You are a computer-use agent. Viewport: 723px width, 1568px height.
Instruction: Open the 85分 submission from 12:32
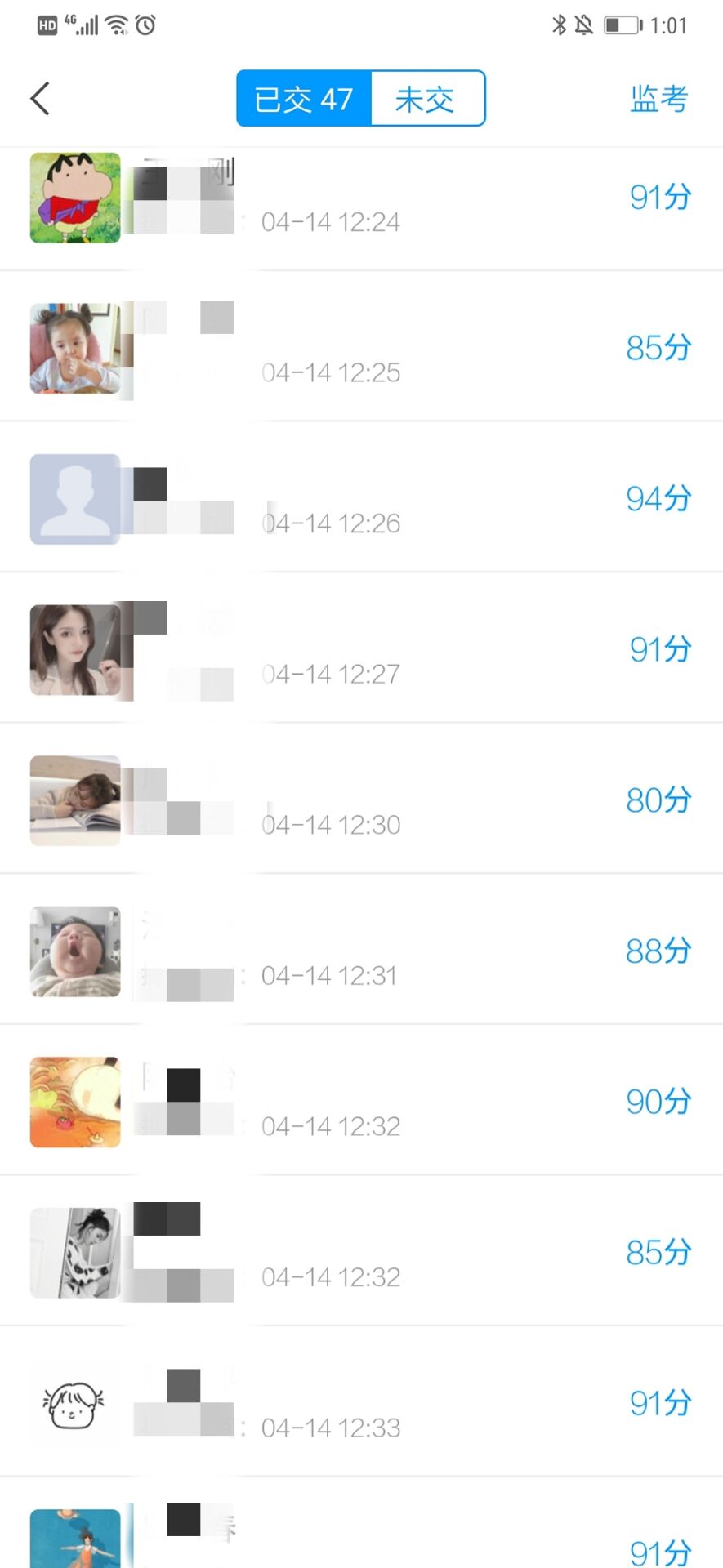click(361, 1252)
